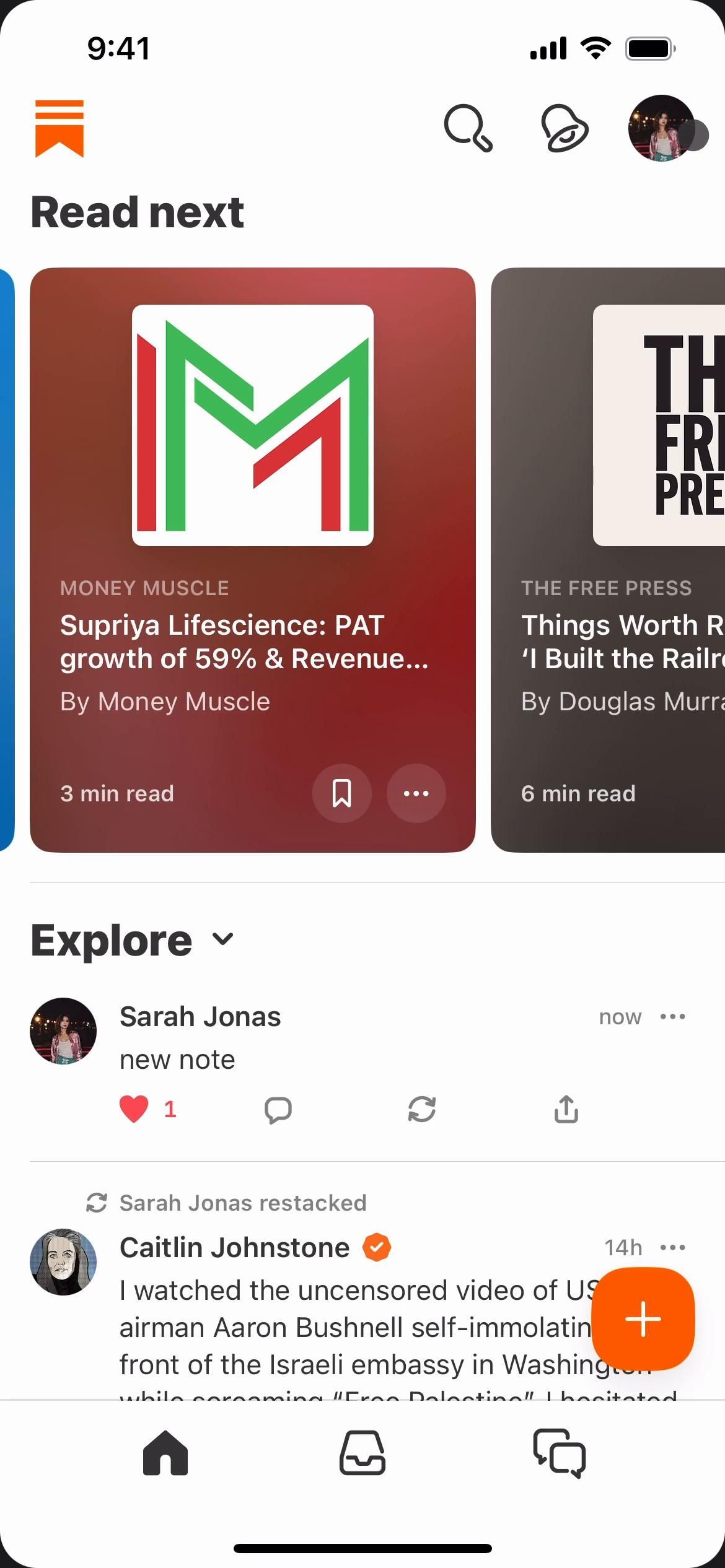The height and width of the screenshot is (1568, 725).
Task: Tap the Substack logo
Action: 59,128
